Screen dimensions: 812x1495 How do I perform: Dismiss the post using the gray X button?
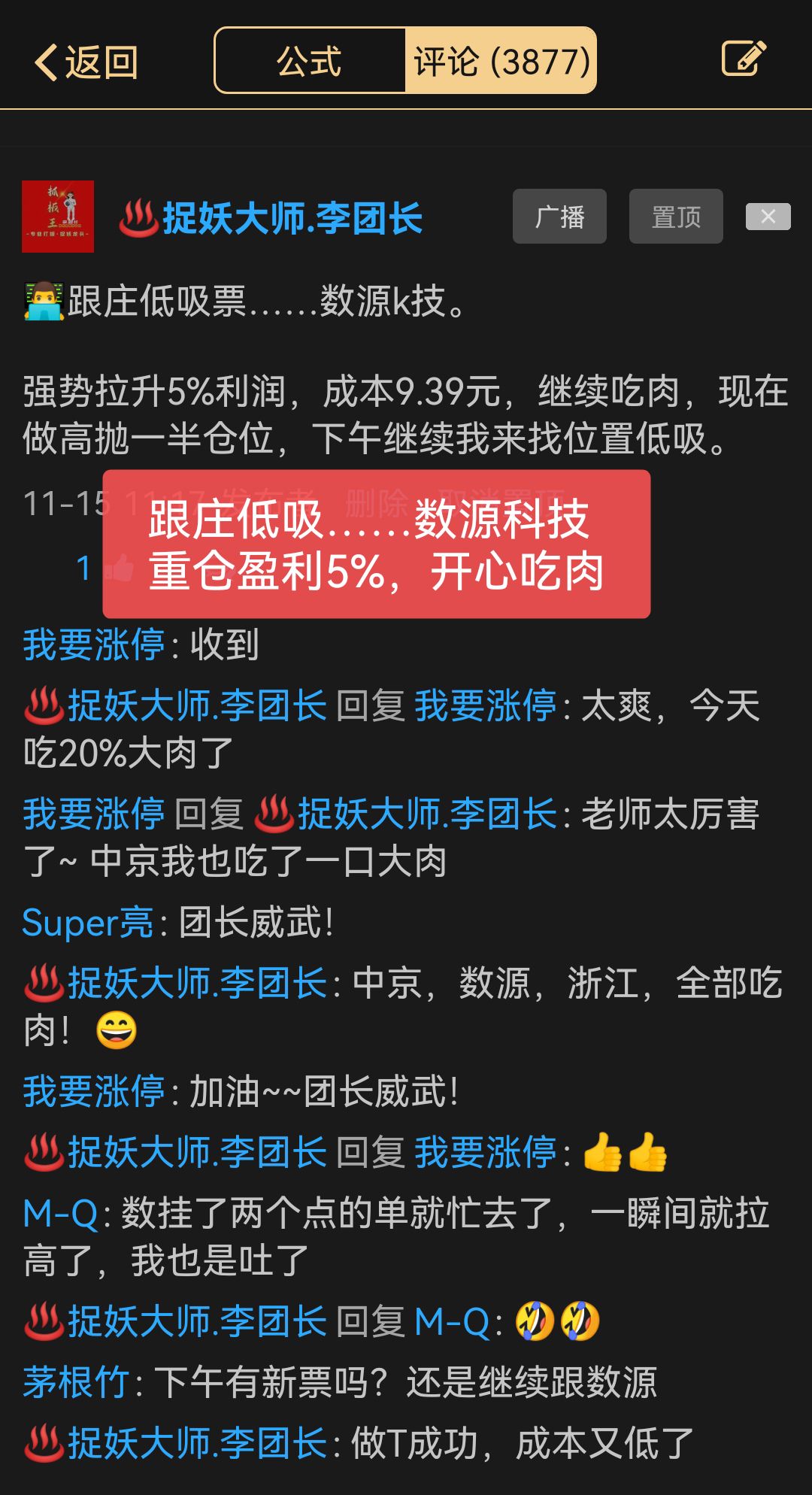click(x=768, y=217)
